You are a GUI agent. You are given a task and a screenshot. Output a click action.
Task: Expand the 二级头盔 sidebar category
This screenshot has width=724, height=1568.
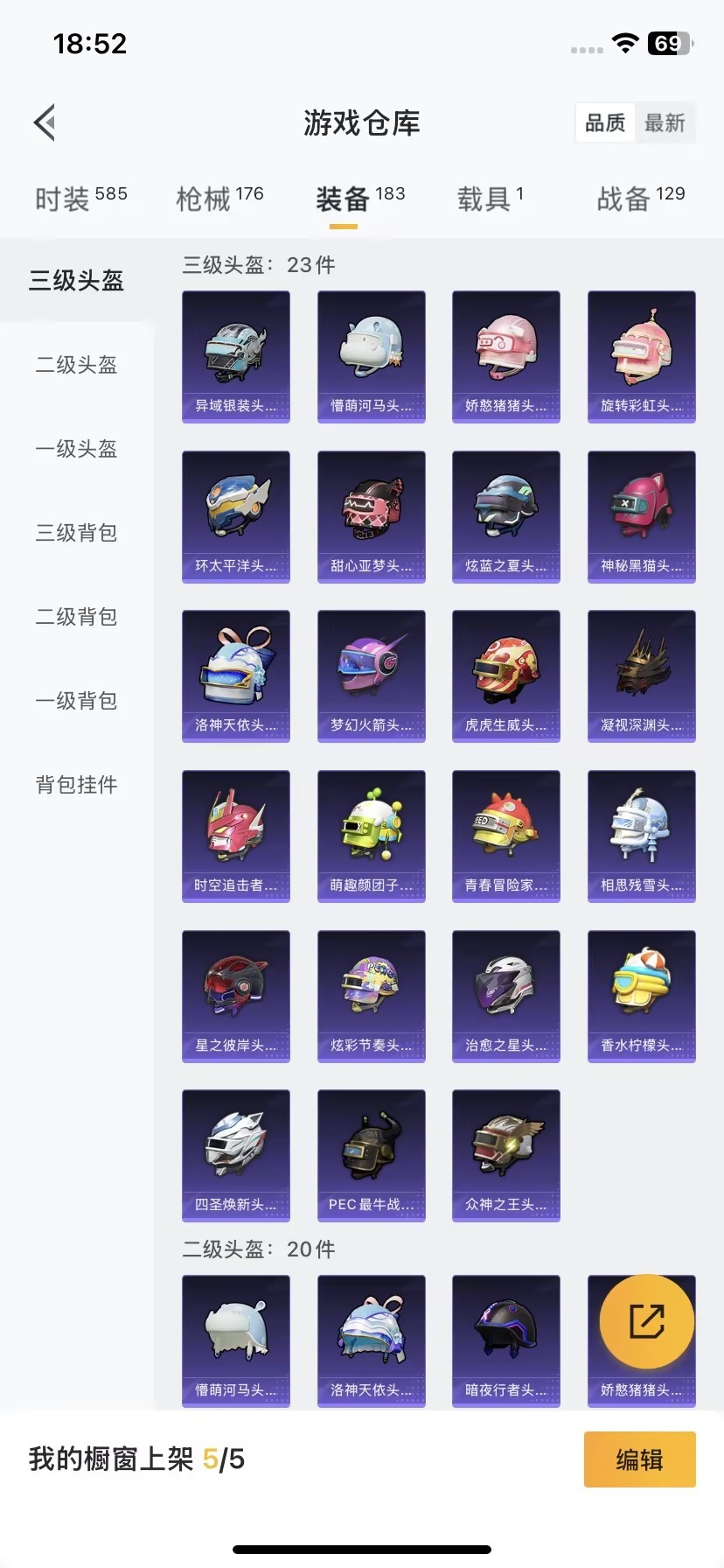[x=76, y=366]
